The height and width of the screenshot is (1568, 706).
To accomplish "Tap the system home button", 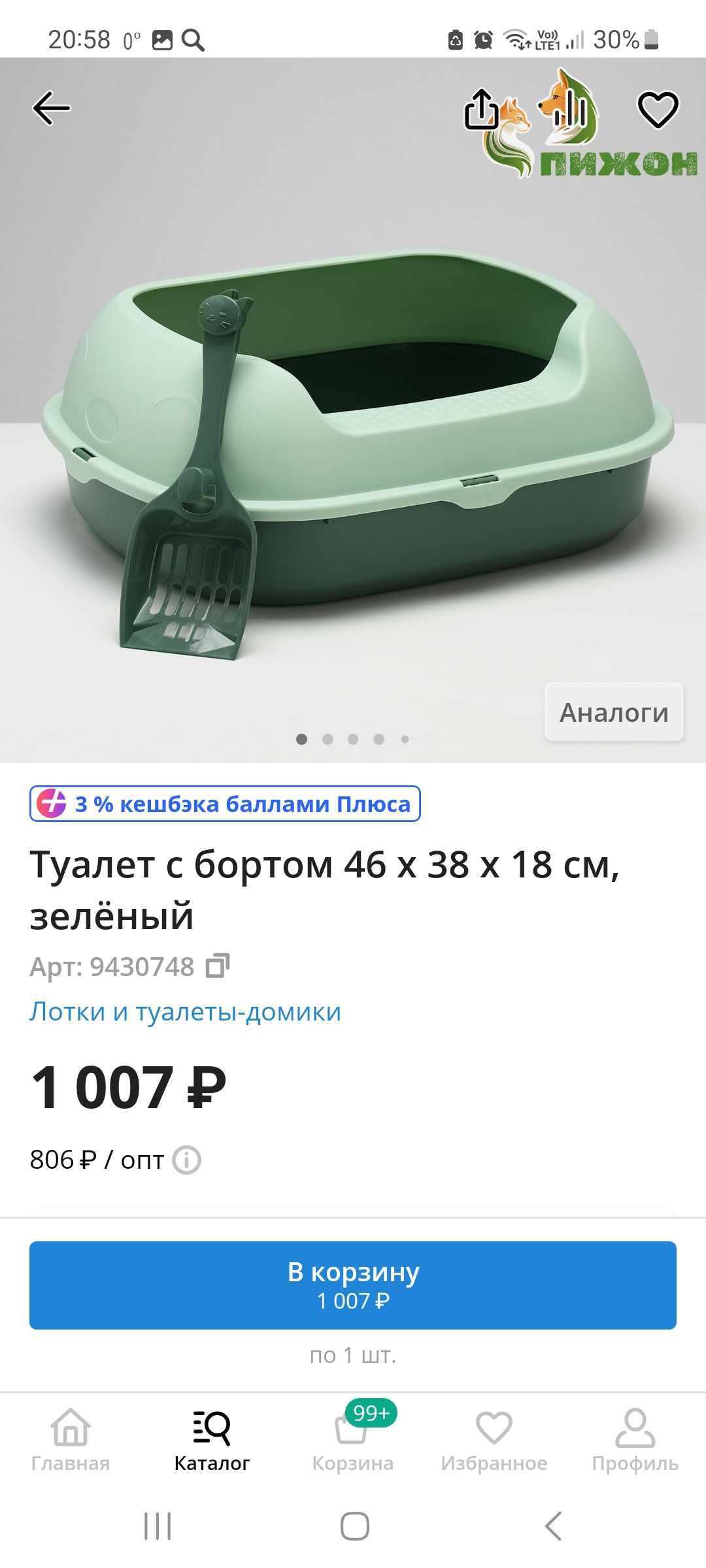I will point(354,1526).
